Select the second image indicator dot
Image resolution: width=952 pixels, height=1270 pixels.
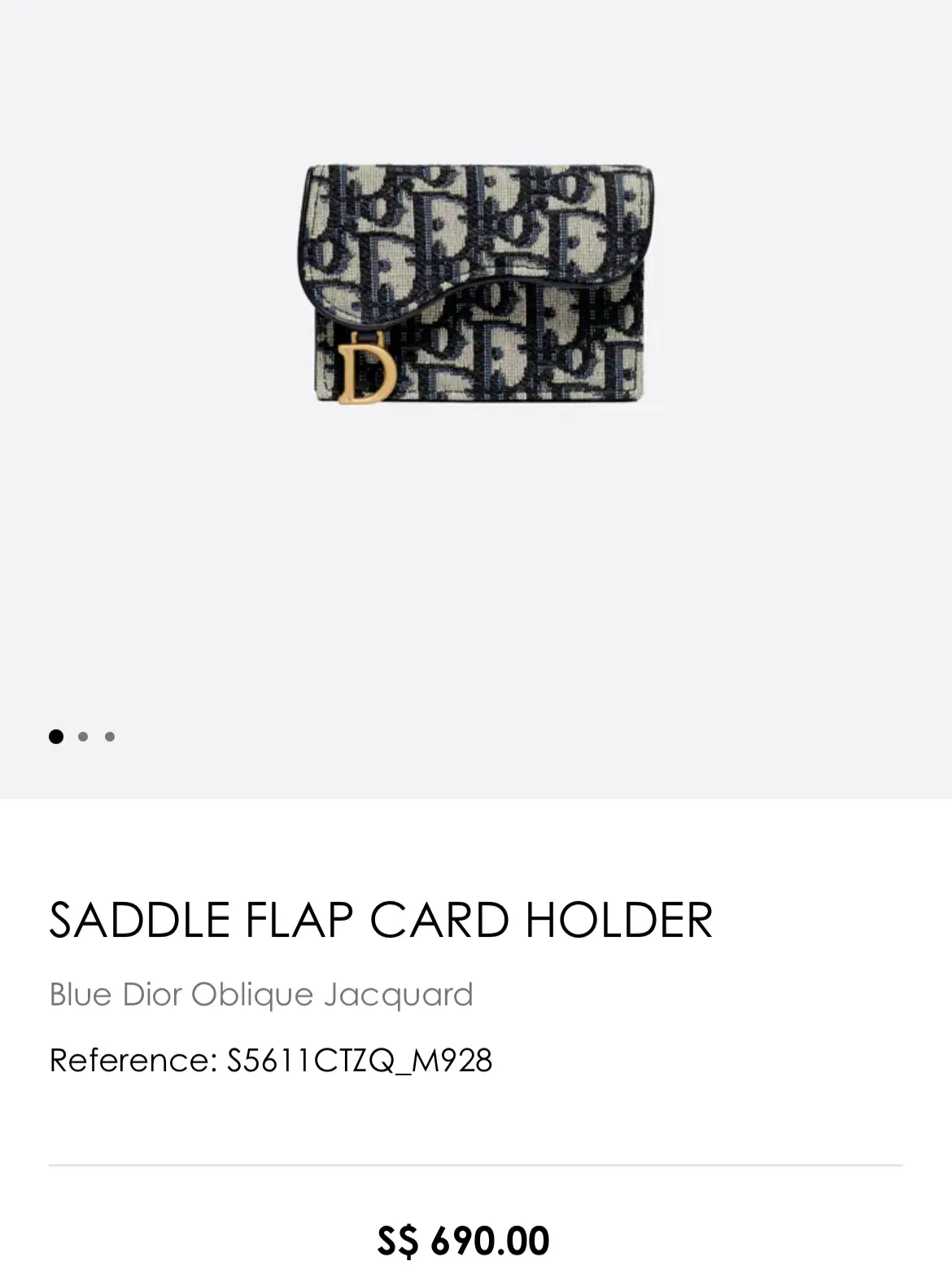tap(83, 737)
